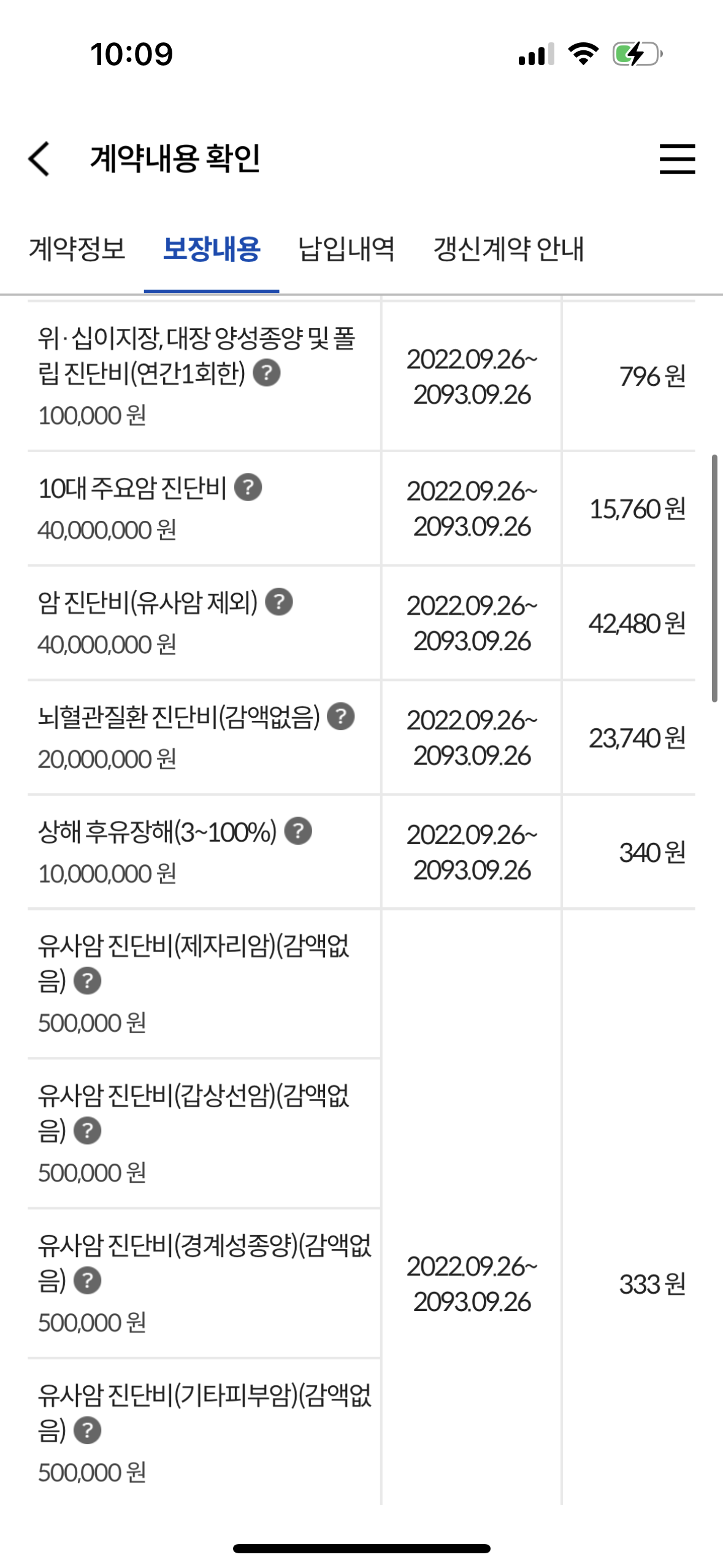Switch to the 납입내역 tab
Image resolution: width=723 pixels, height=1568 pixels.
346,249
